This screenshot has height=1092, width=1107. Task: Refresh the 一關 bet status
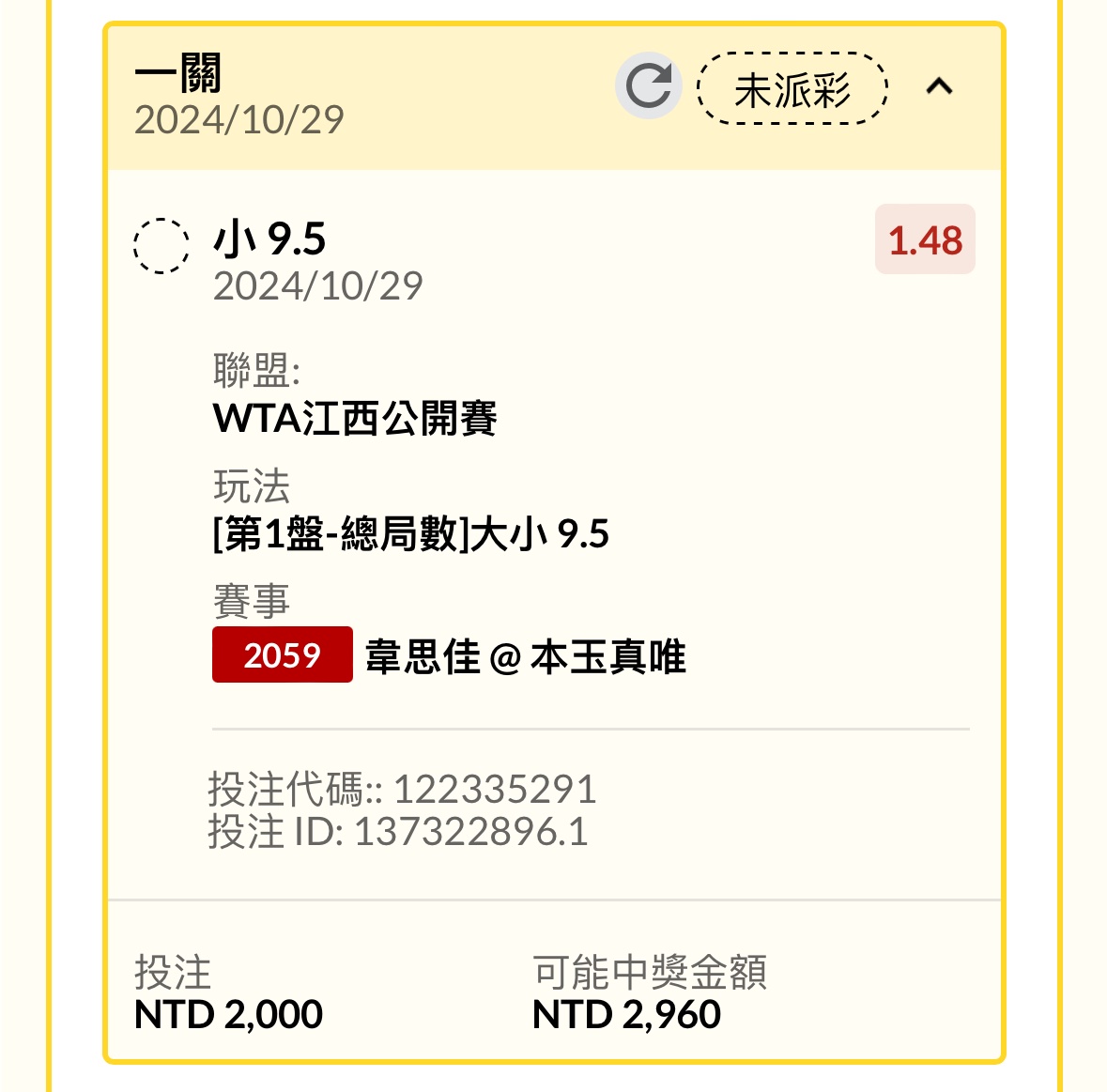pyautogui.click(x=648, y=86)
